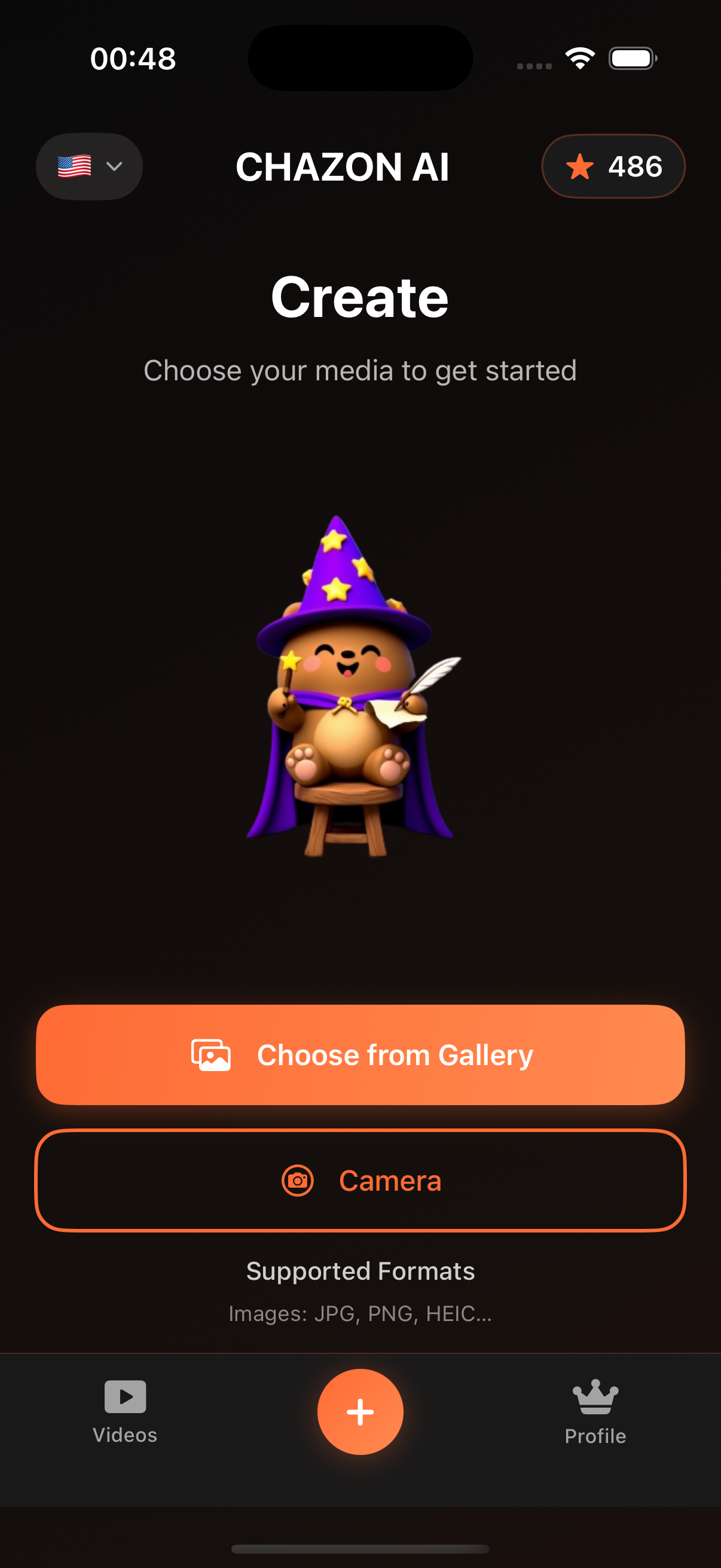Tap the star icon next to the credits count

[x=580, y=166]
